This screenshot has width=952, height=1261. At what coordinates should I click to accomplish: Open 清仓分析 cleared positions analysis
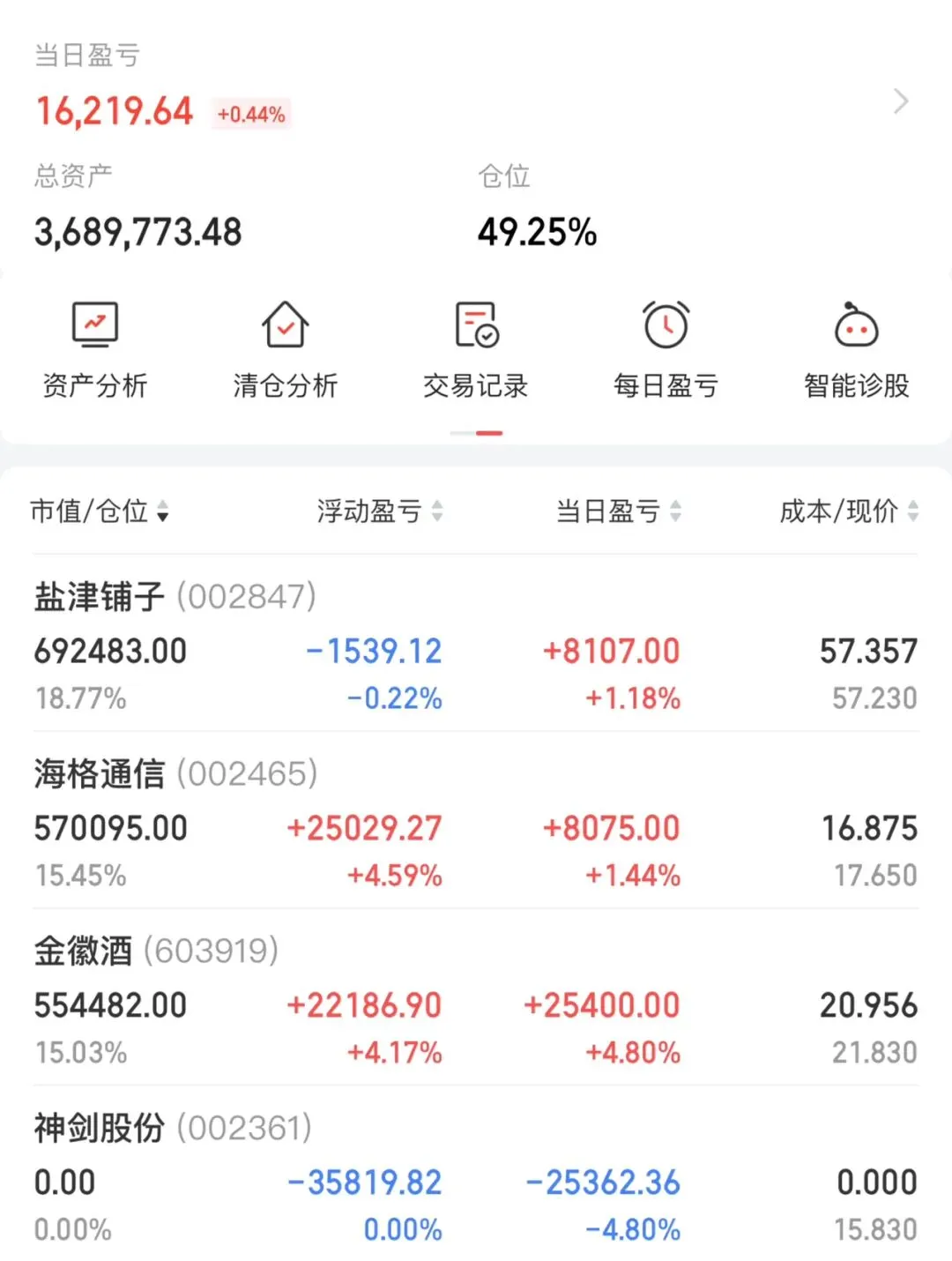[285, 350]
